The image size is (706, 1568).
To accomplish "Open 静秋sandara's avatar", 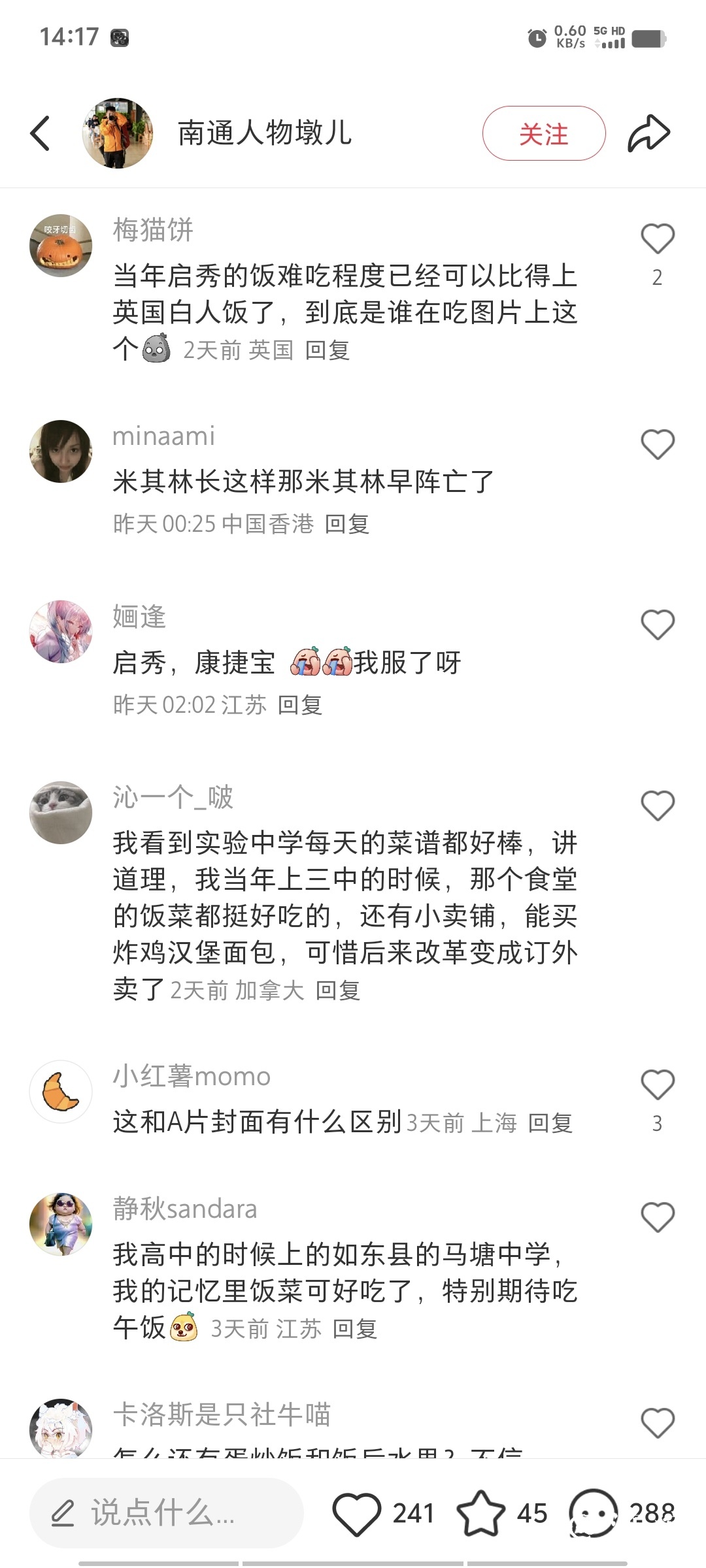I will (x=61, y=1224).
